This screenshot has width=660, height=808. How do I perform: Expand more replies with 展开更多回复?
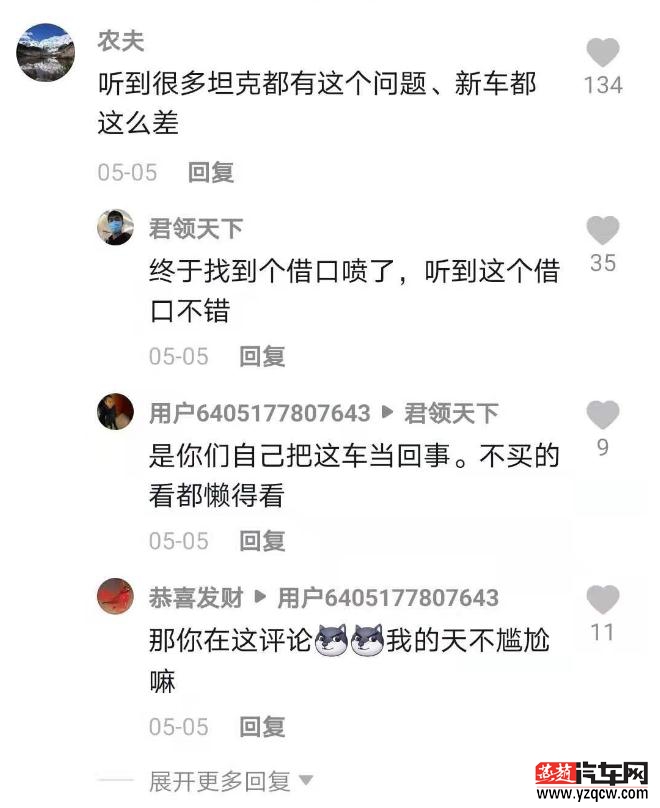click(x=232, y=780)
